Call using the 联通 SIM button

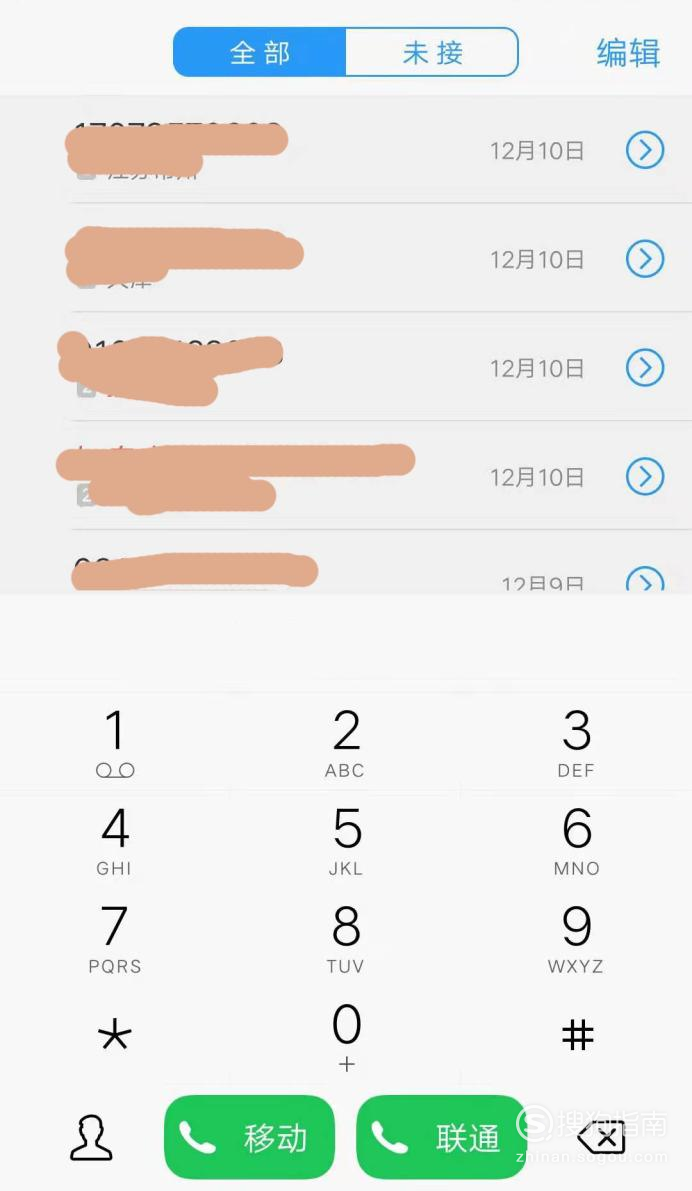(x=440, y=1137)
